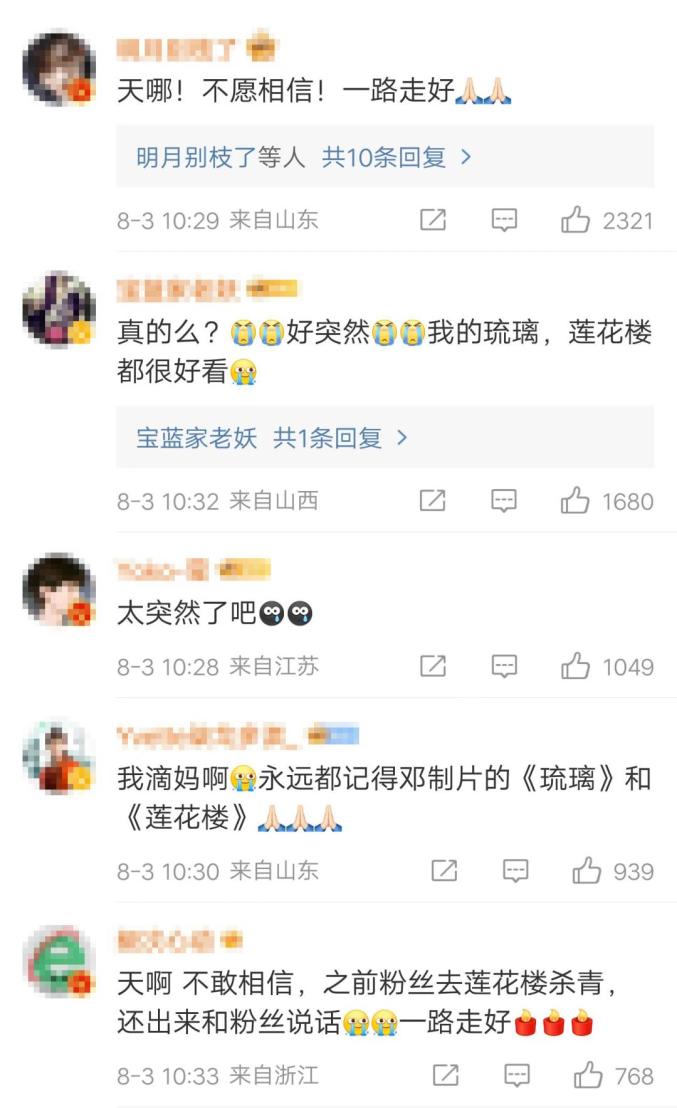This screenshot has height=1108, width=677.
Task: Reply to comment with 2321 likes
Action: tap(505, 220)
